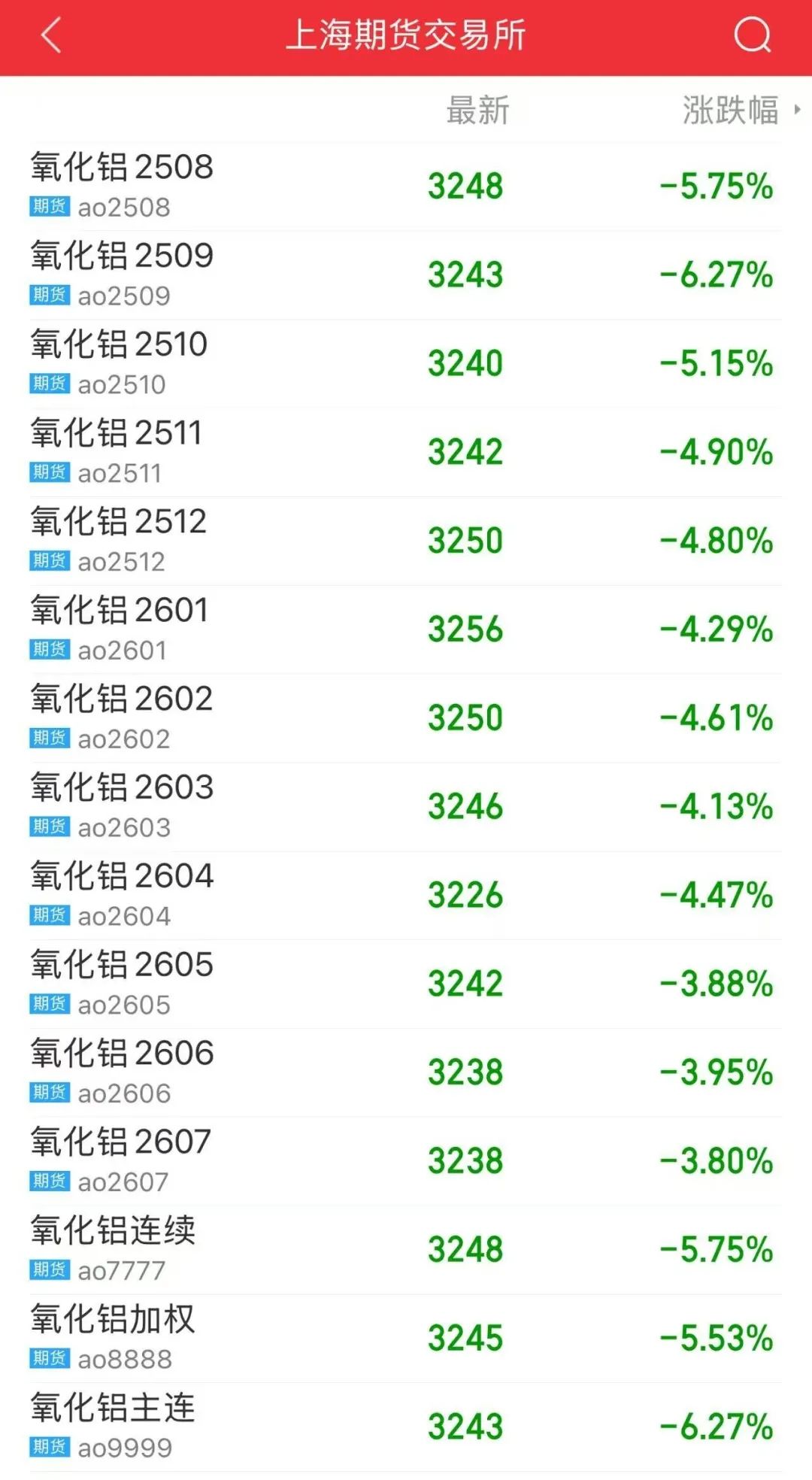This screenshot has height=1480, width=812.
Task: Open the 氧化铝 2605 row
Action: coord(406,985)
